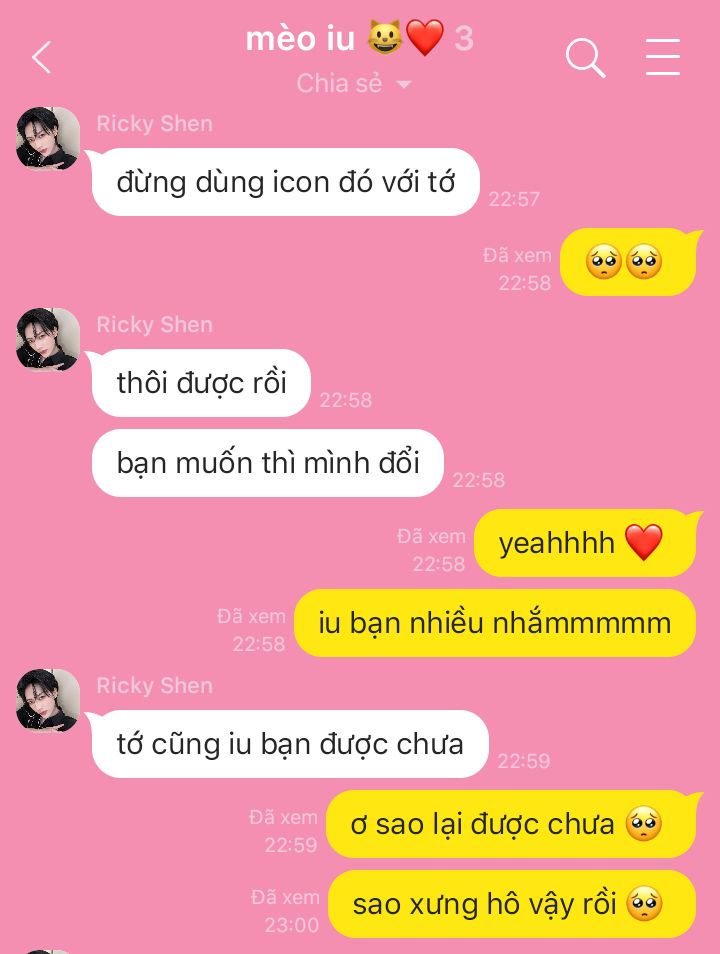Open Ricky Shen's avatar beside "thôi được rồi"
The height and width of the screenshot is (954, 720).
click(x=48, y=340)
